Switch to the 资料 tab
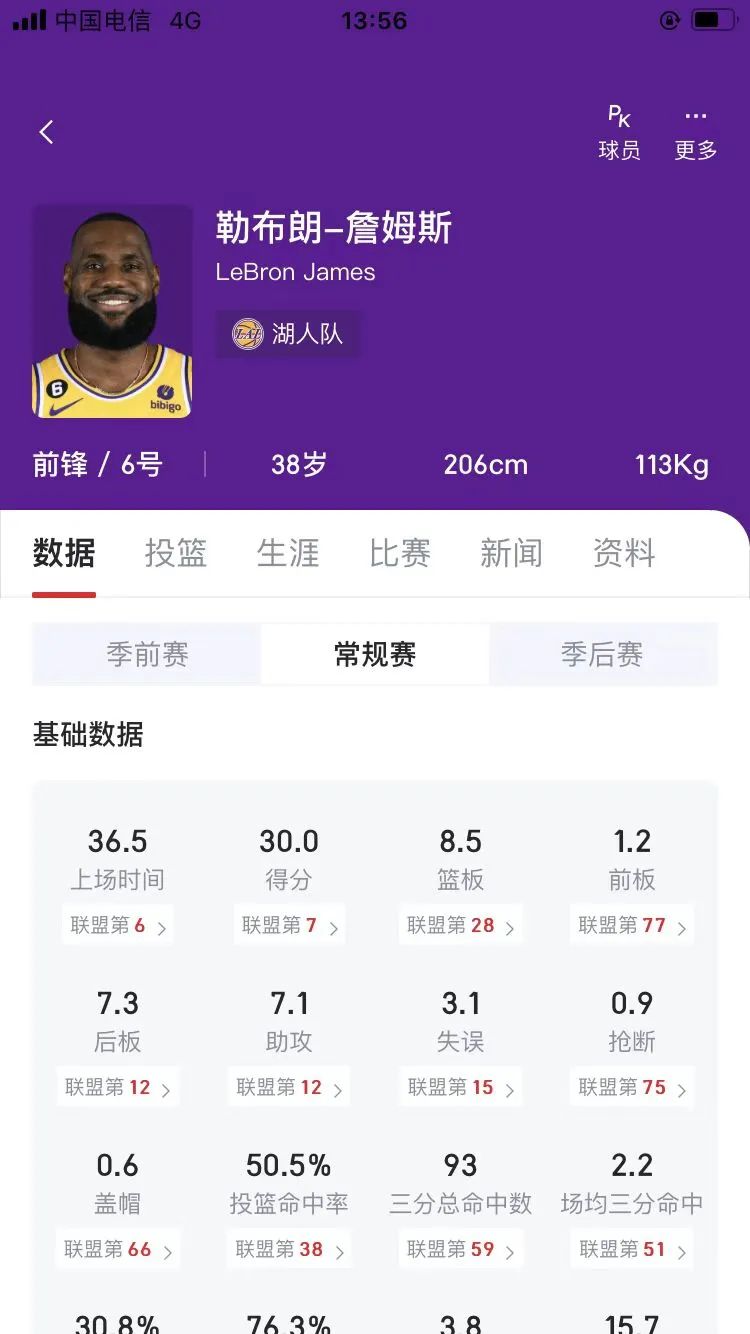 pyautogui.click(x=624, y=553)
